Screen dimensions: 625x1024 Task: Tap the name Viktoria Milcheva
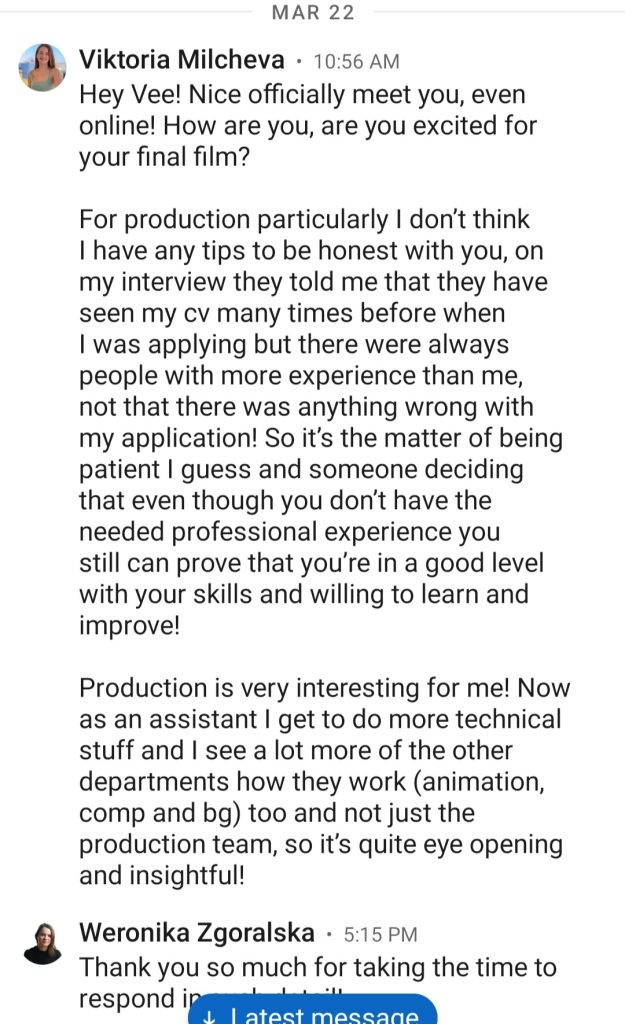click(x=182, y=59)
